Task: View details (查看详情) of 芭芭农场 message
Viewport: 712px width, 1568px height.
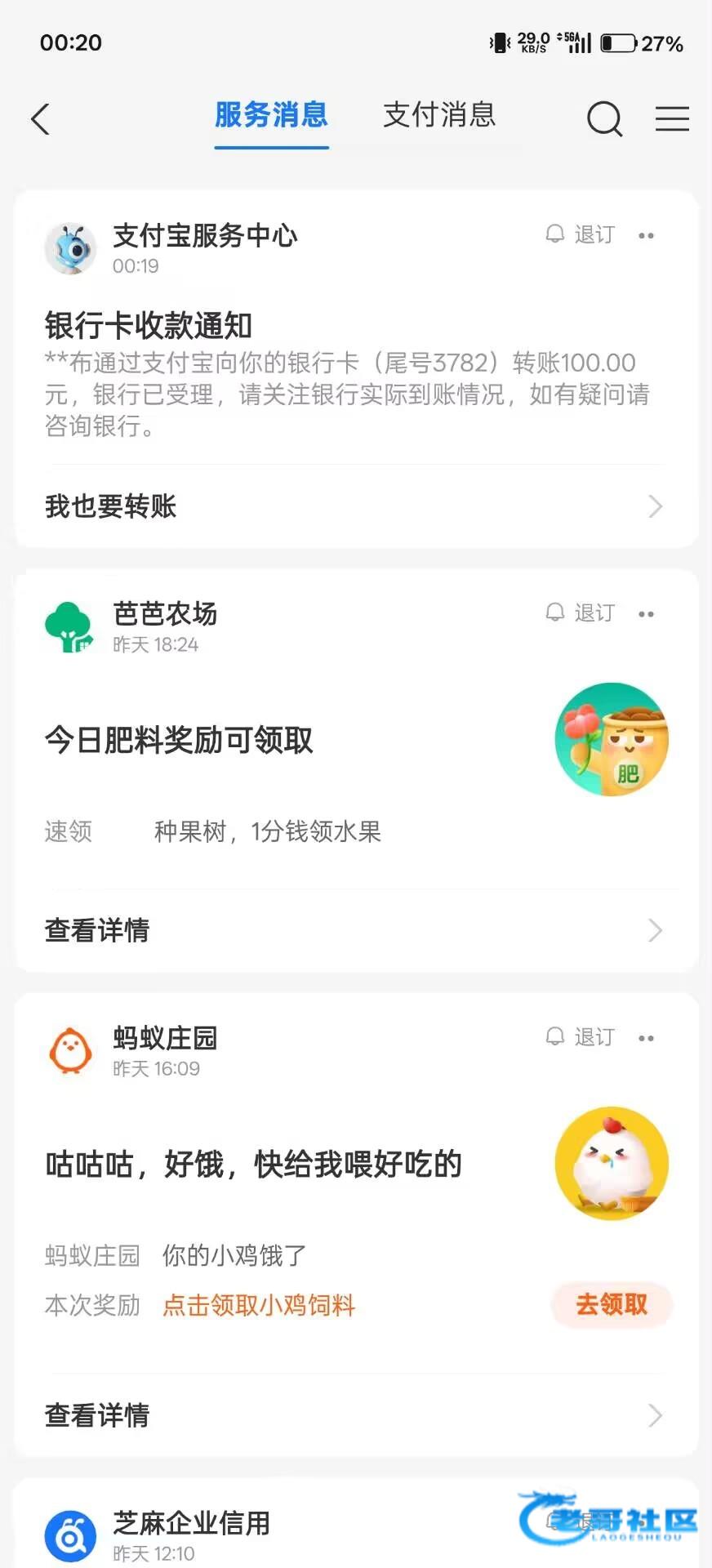Action: pos(355,930)
